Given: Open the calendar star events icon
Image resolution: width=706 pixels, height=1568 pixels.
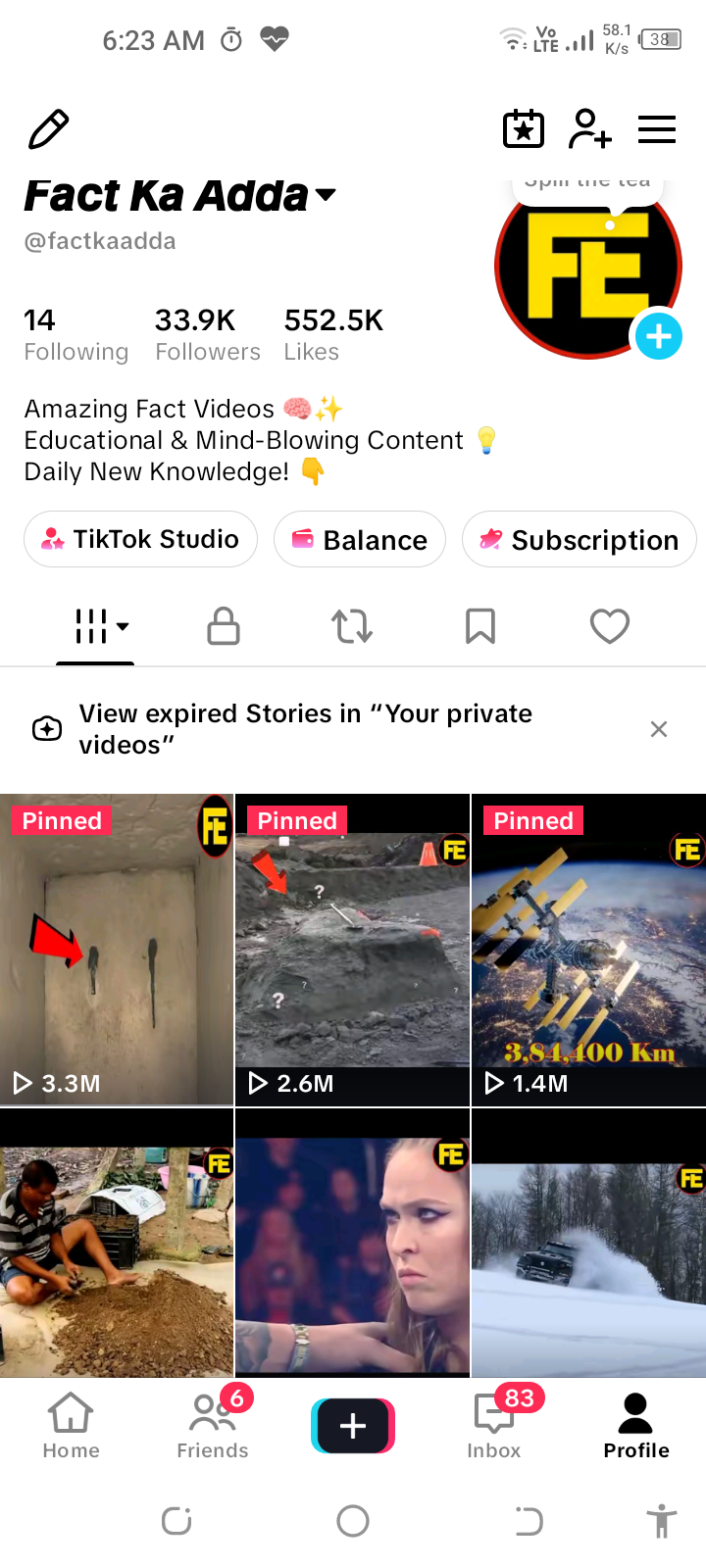Looking at the screenshot, I should pyautogui.click(x=524, y=129).
